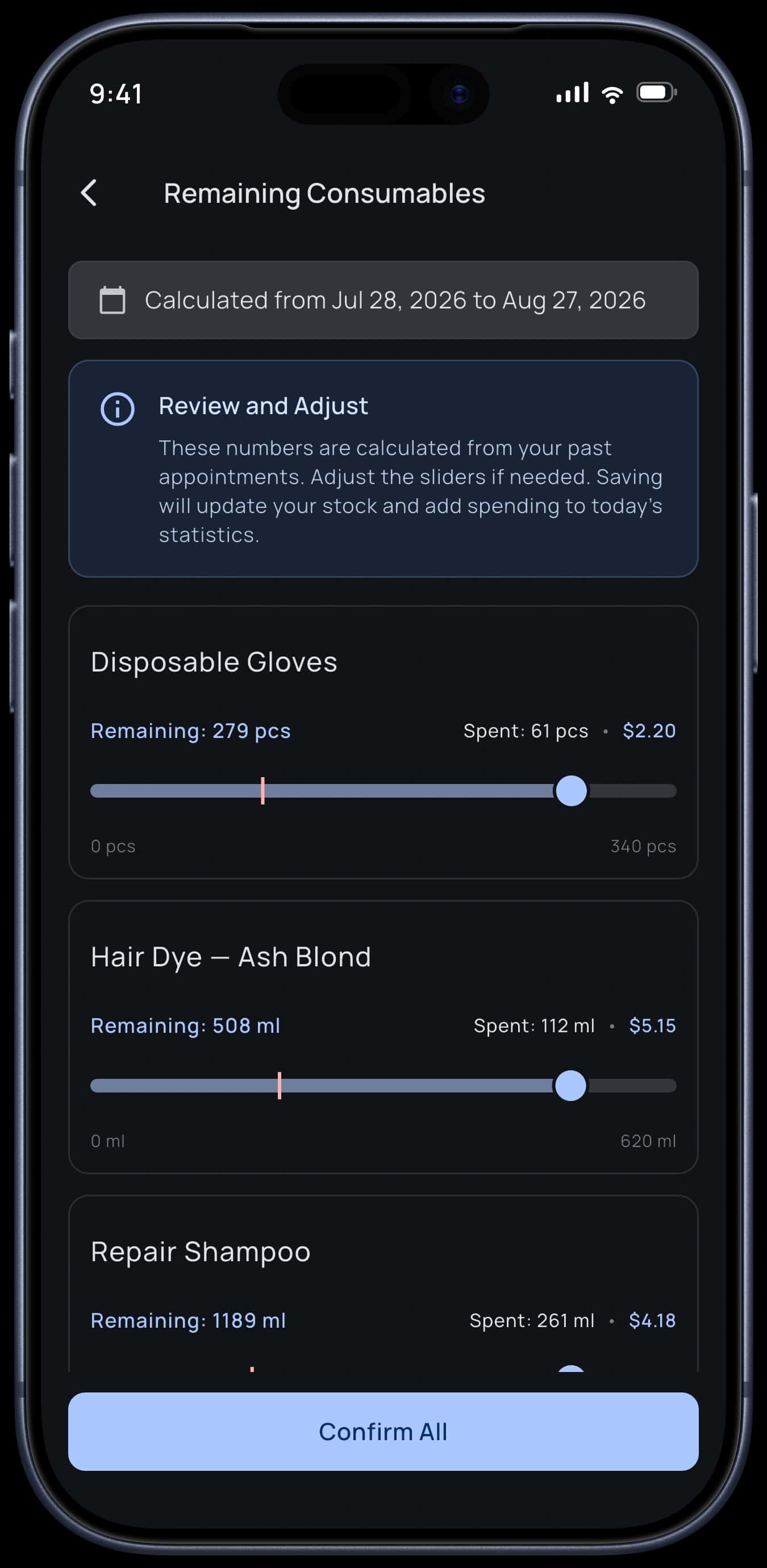Go back using the arrow icon
This screenshot has width=767, height=1568.
[89, 193]
